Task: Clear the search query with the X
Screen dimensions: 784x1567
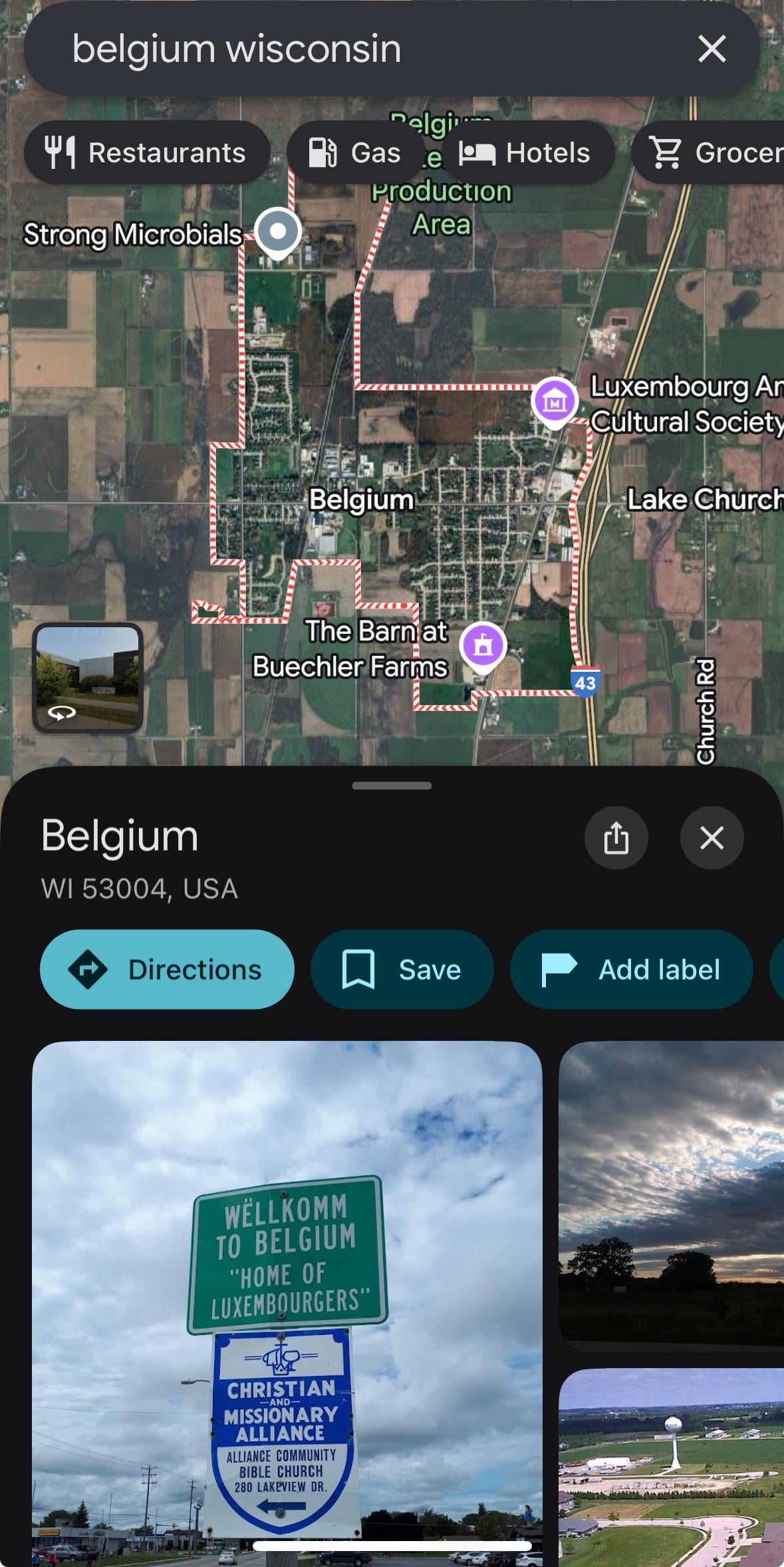Action: point(712,49)
